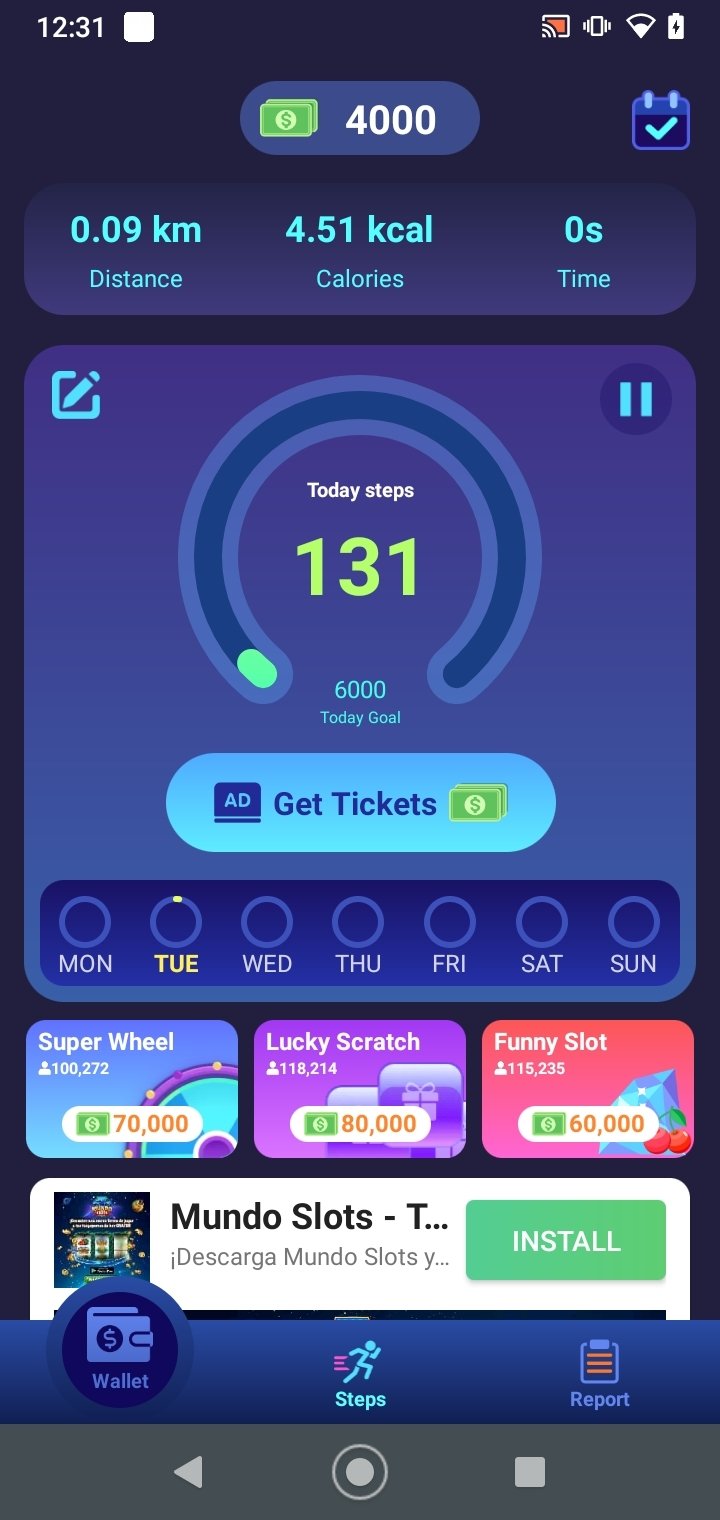Tap the 4000 ticket balance pill

click(360, 119)
